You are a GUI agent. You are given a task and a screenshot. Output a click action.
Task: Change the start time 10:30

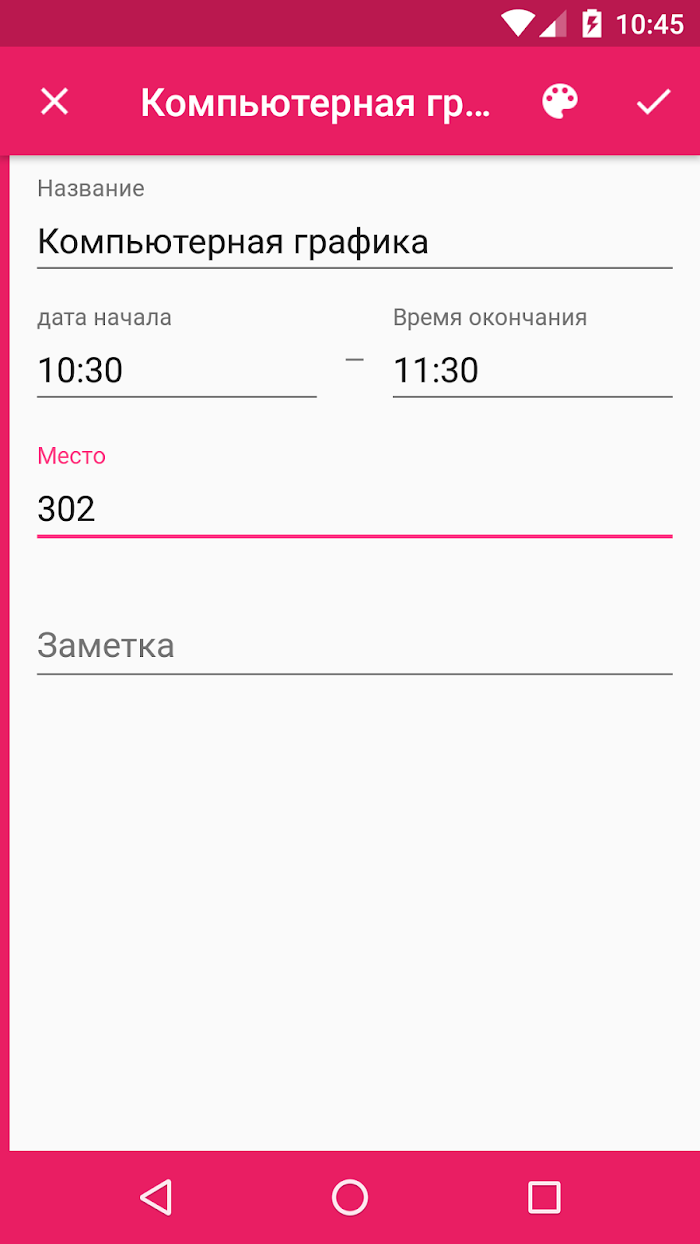click(176, 371)
